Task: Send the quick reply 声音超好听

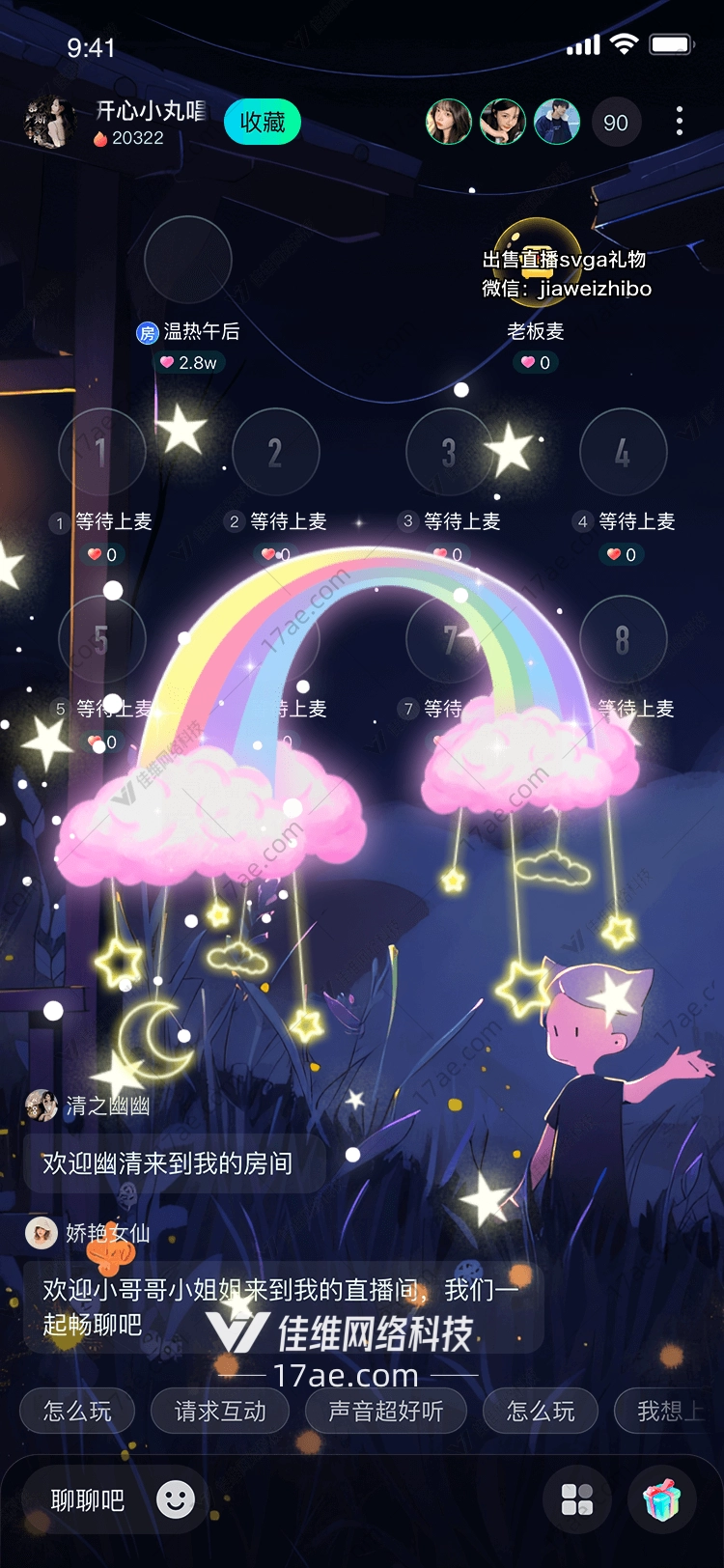Action: point(385,1412)
